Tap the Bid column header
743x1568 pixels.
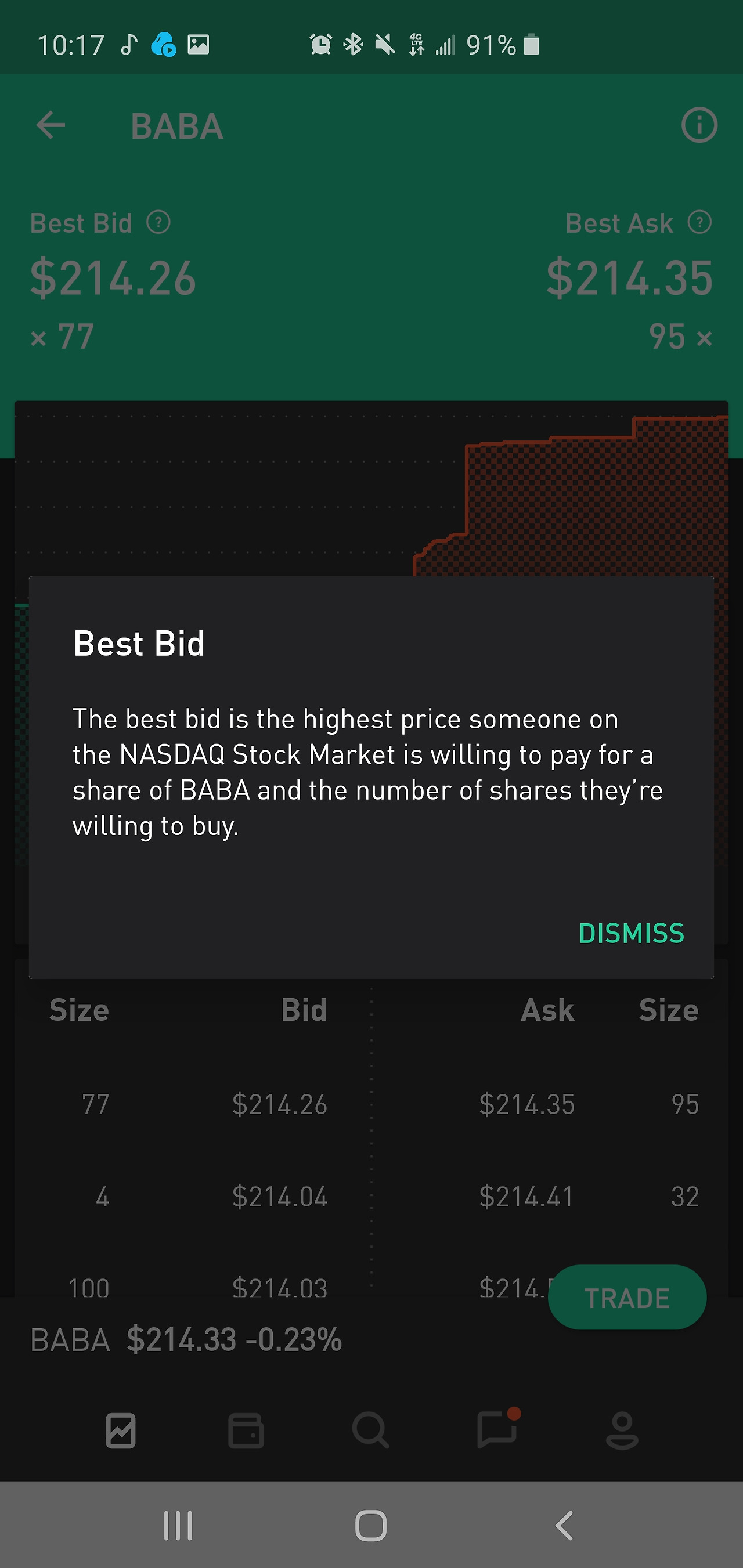pos(304,1009)
